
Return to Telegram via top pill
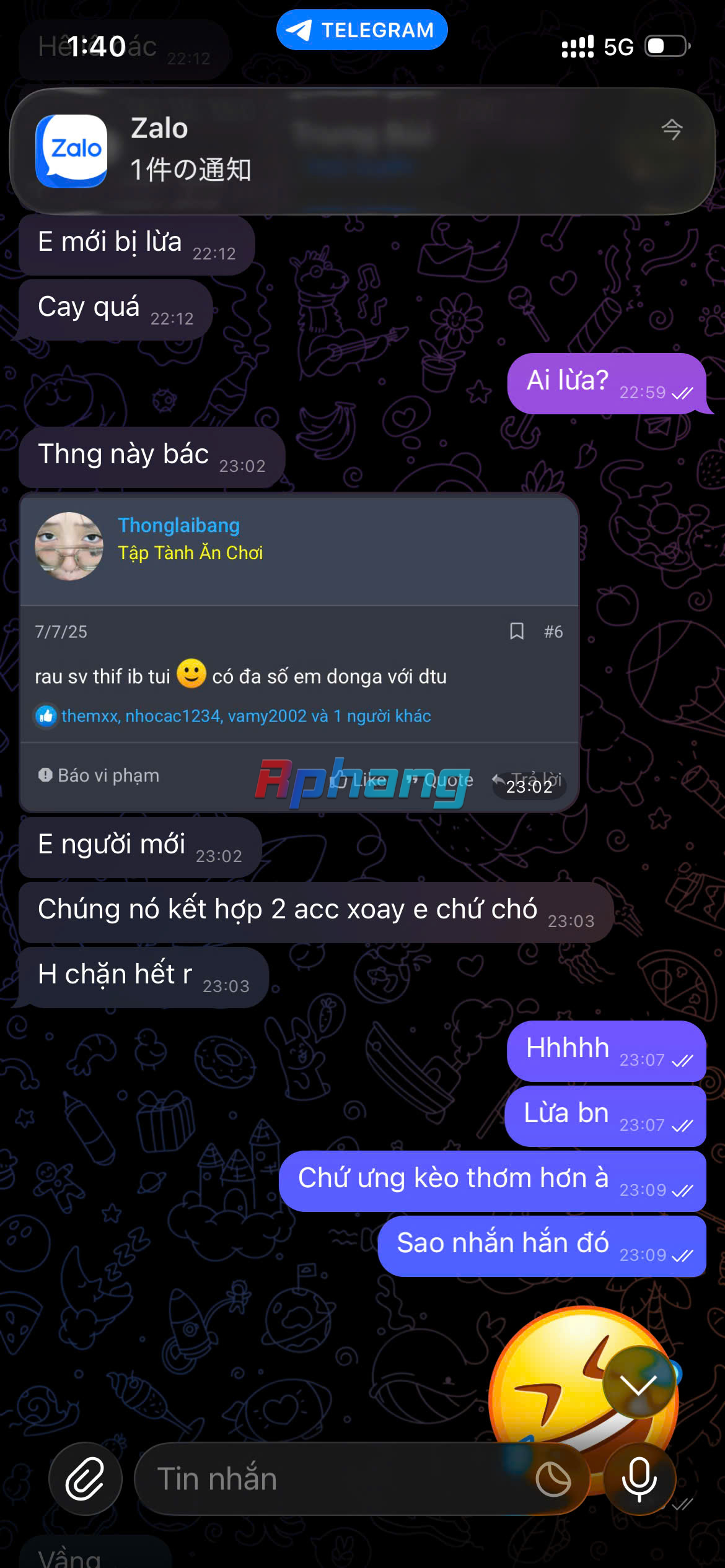pos(362,30)
